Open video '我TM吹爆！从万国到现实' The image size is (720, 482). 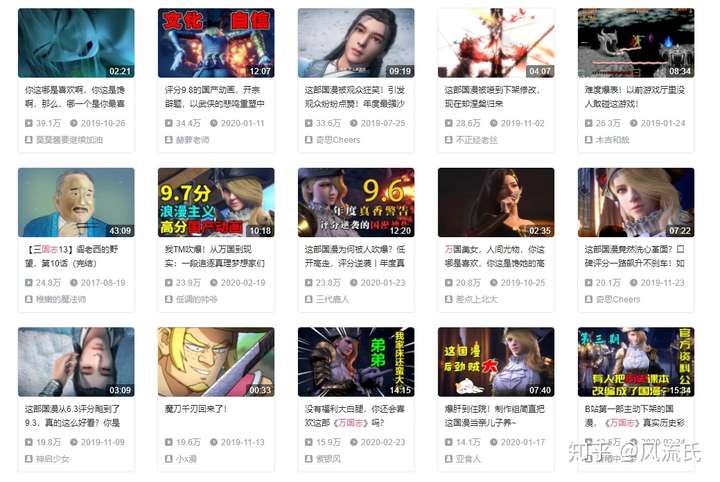[x=216, y=202]
